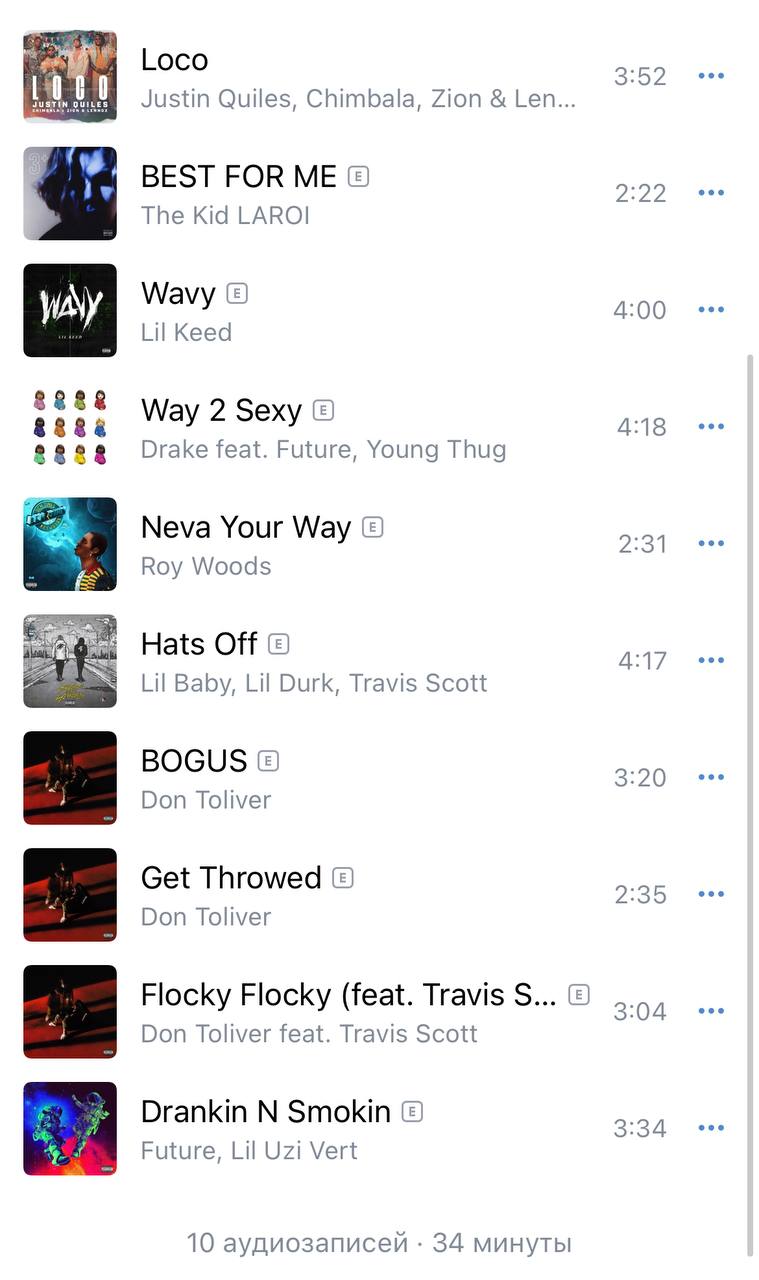Show options for Way 2 Sexy

(x=710, y=427)
